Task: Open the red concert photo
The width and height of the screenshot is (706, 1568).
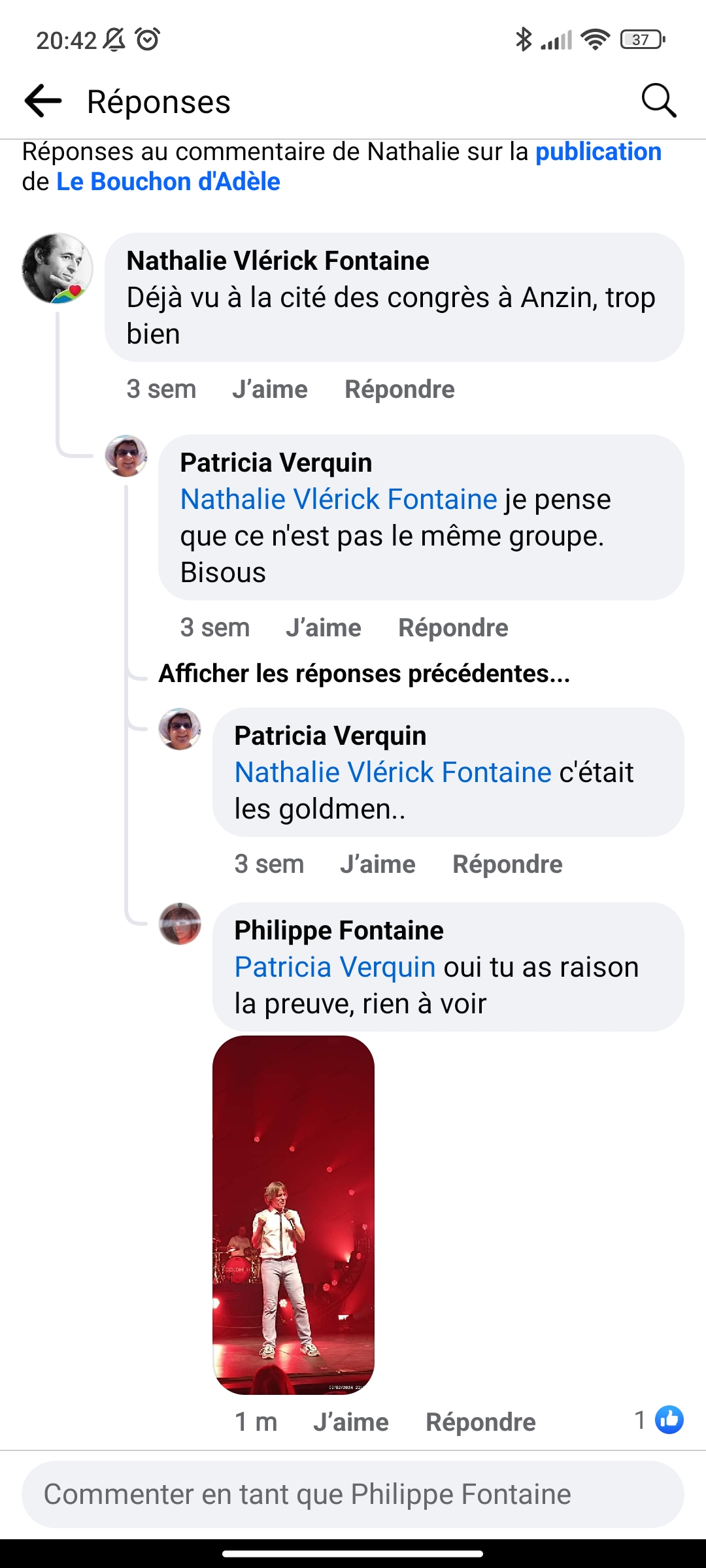Action: pyautogui.click(x=294, y=1215)
